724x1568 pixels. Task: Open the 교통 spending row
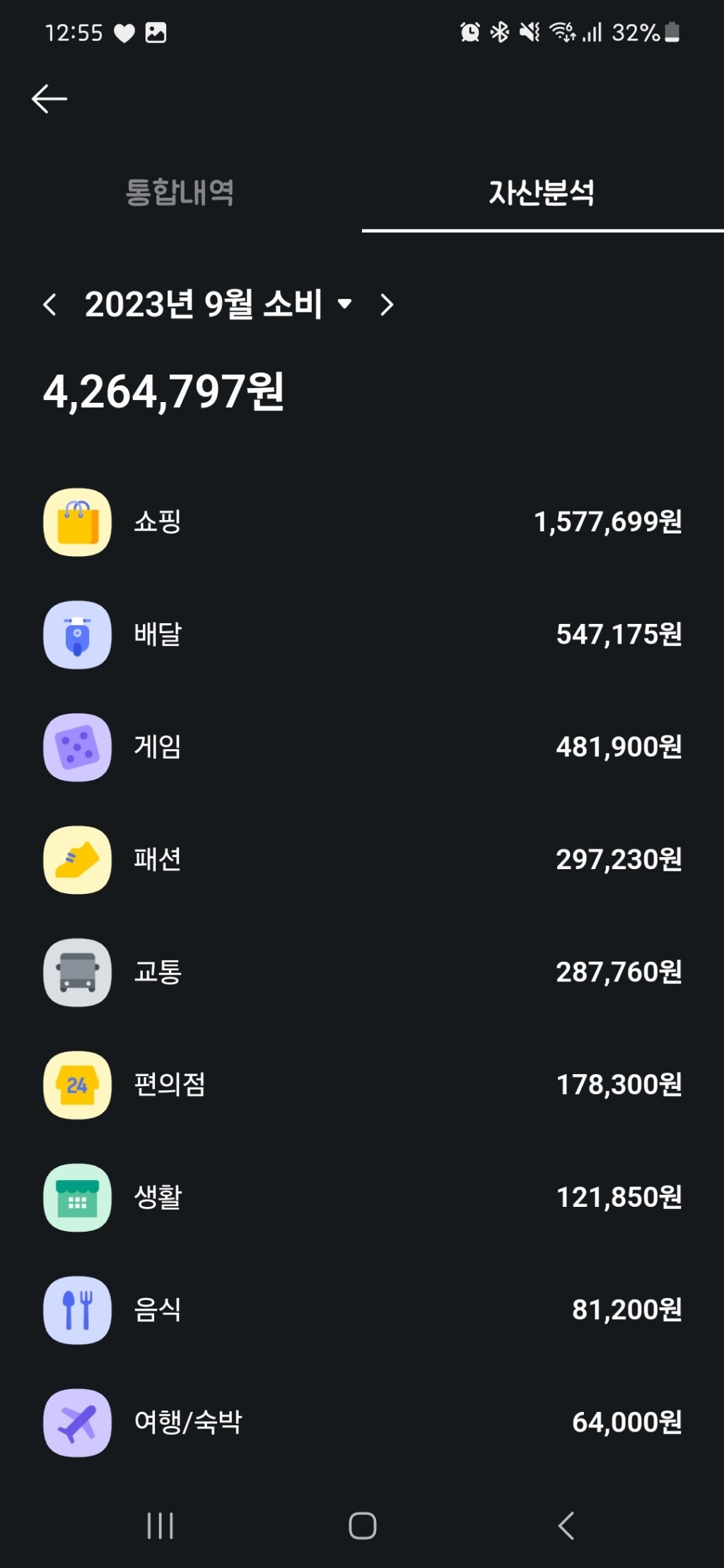click(362, 972)
